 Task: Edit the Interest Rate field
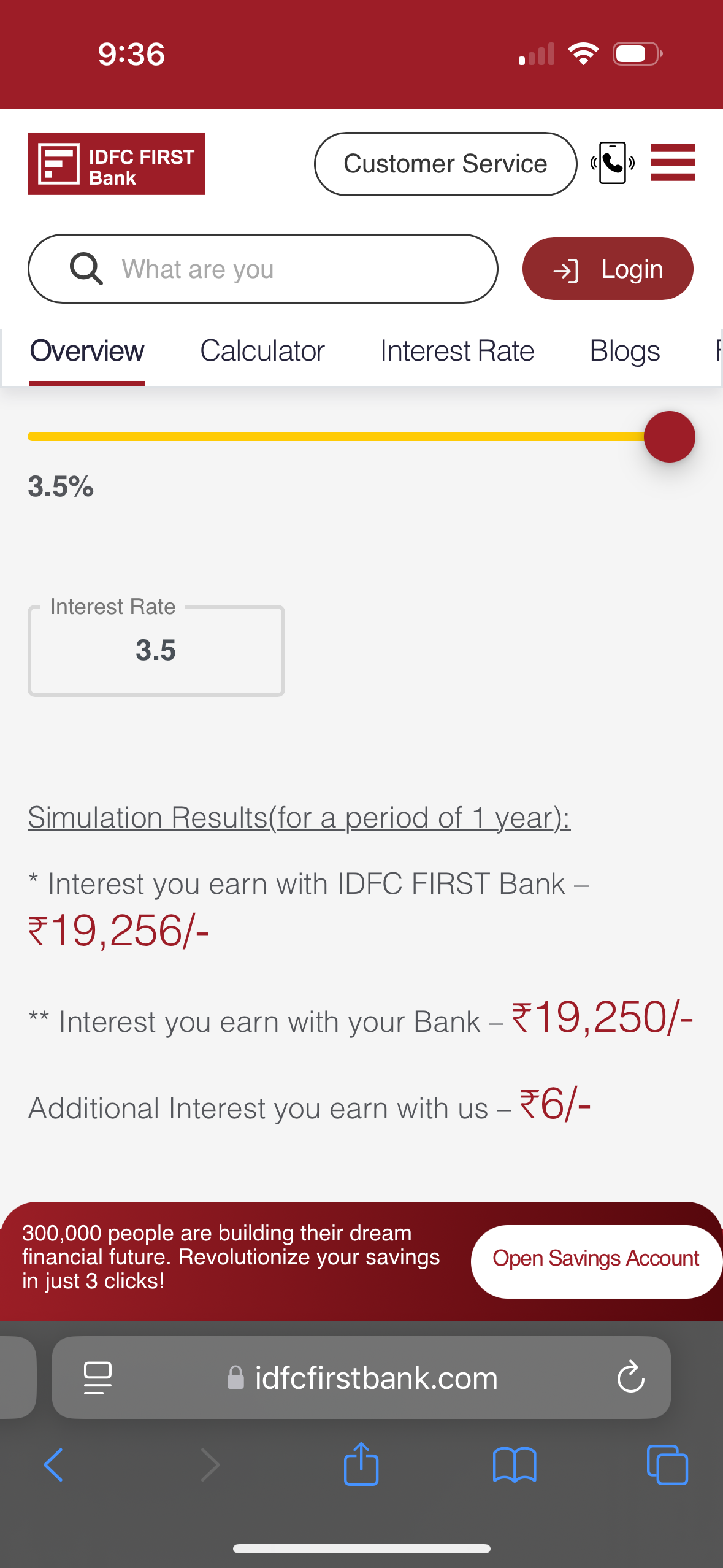point(156,650)
